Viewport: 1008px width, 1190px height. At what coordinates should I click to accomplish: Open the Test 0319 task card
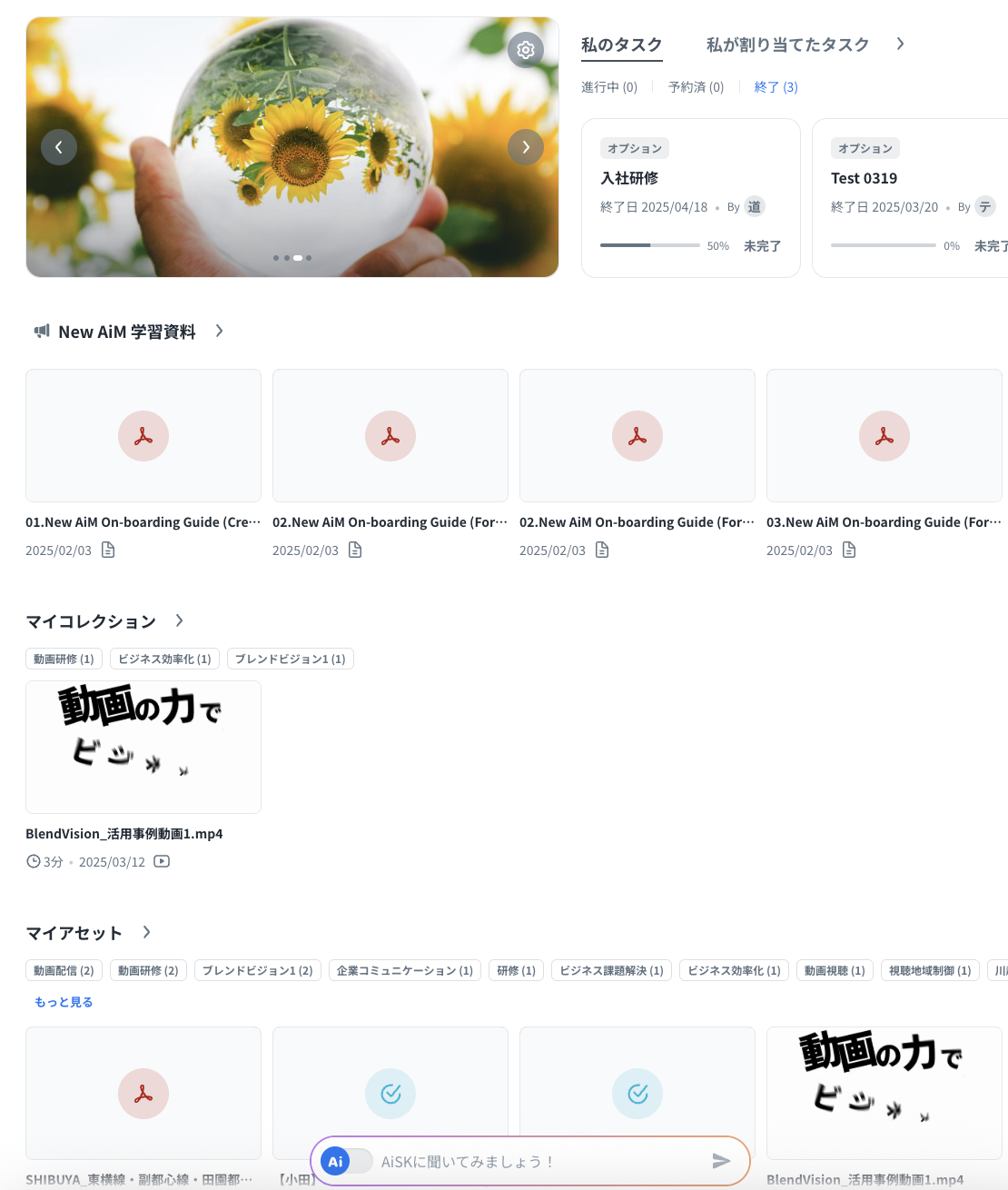[x=908, y=197]
